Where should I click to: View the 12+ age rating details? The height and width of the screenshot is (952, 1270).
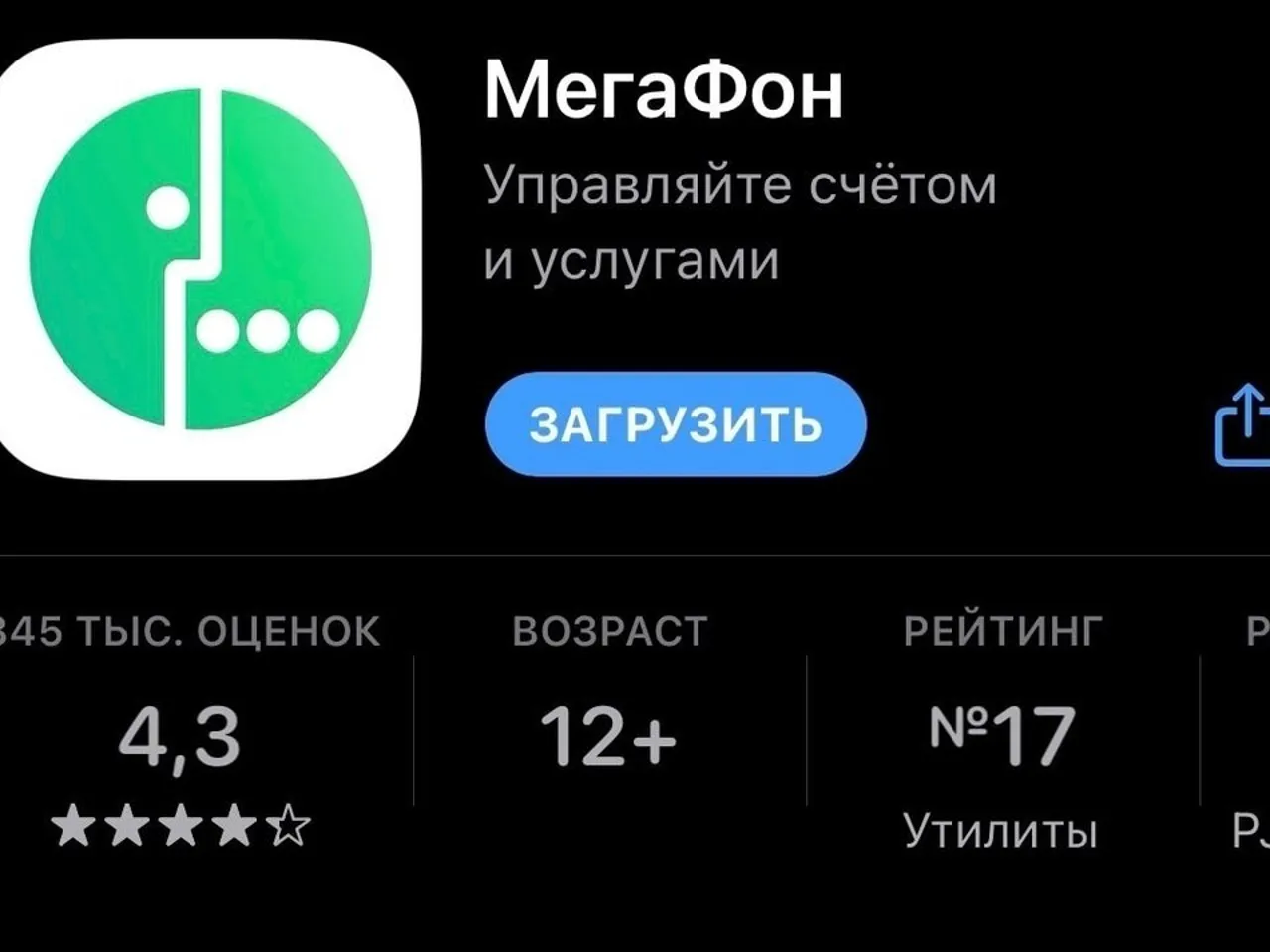point(608,737)
